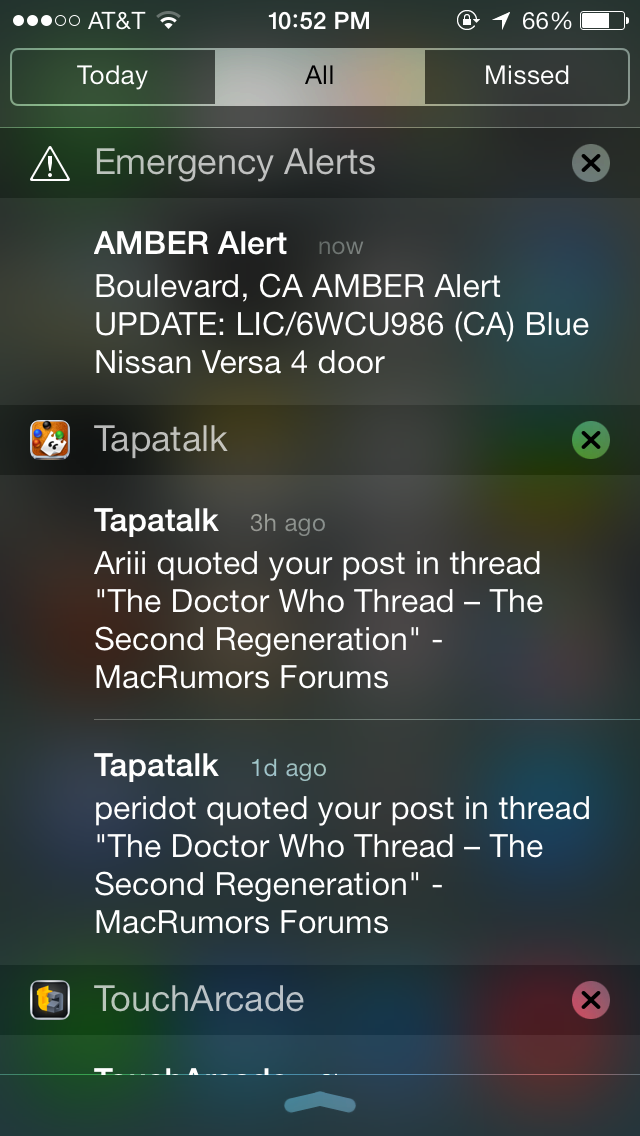The height and width of the screenshot is (1136, 640).
Task: Tap the bottom grabber handle
Action: [x=320, y=1102]
